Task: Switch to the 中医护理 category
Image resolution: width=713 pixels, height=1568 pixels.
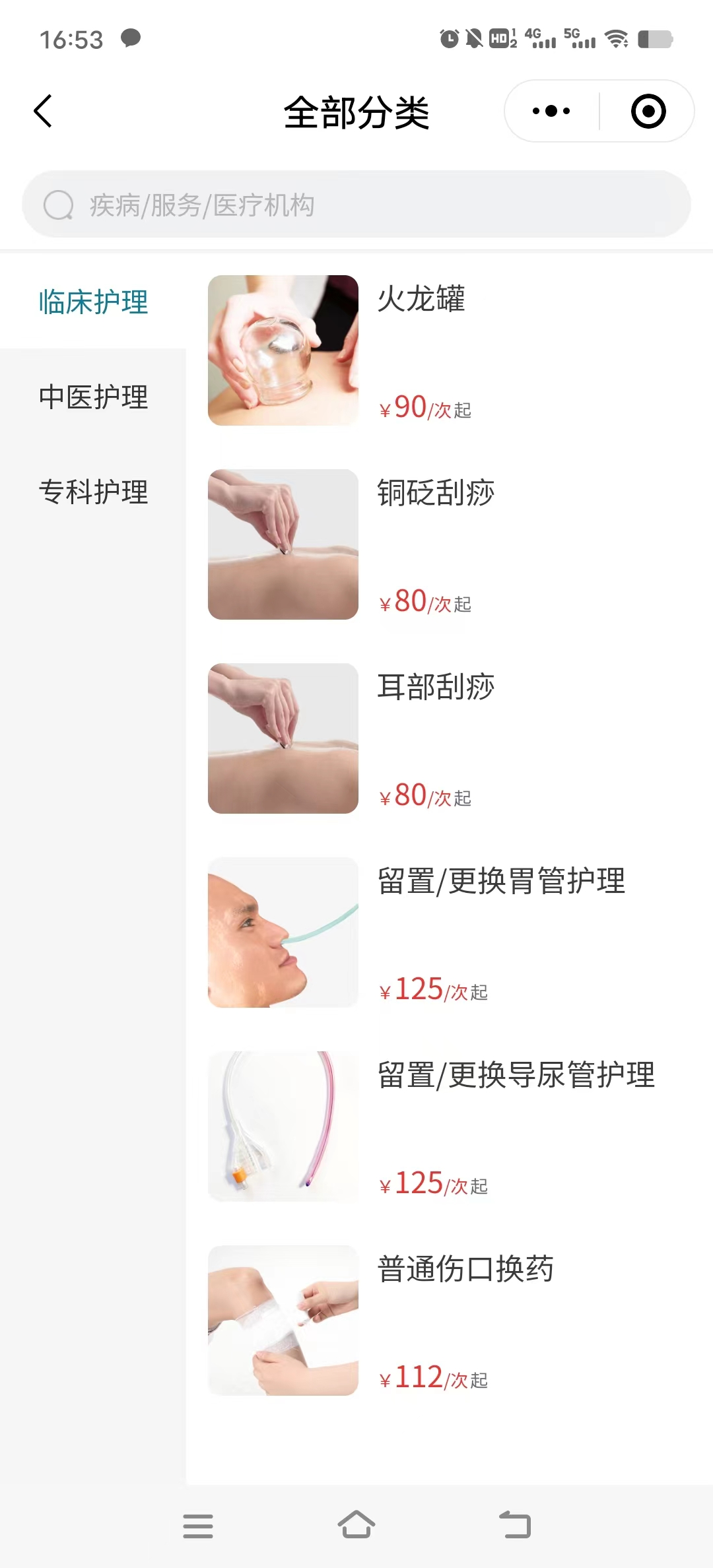Action: pyautogui.click(x=93, y=397)
